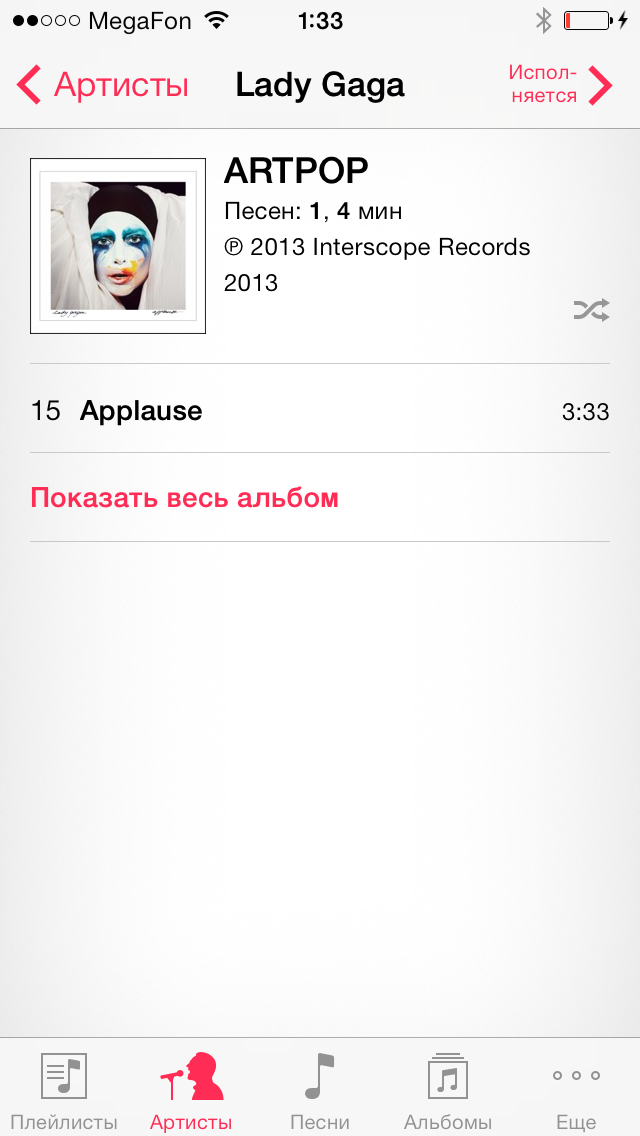The height and width of the screenshot is (1136, 640).
Task: Shuffle the ARTPOP album
Action: click(x=591, y=311)
